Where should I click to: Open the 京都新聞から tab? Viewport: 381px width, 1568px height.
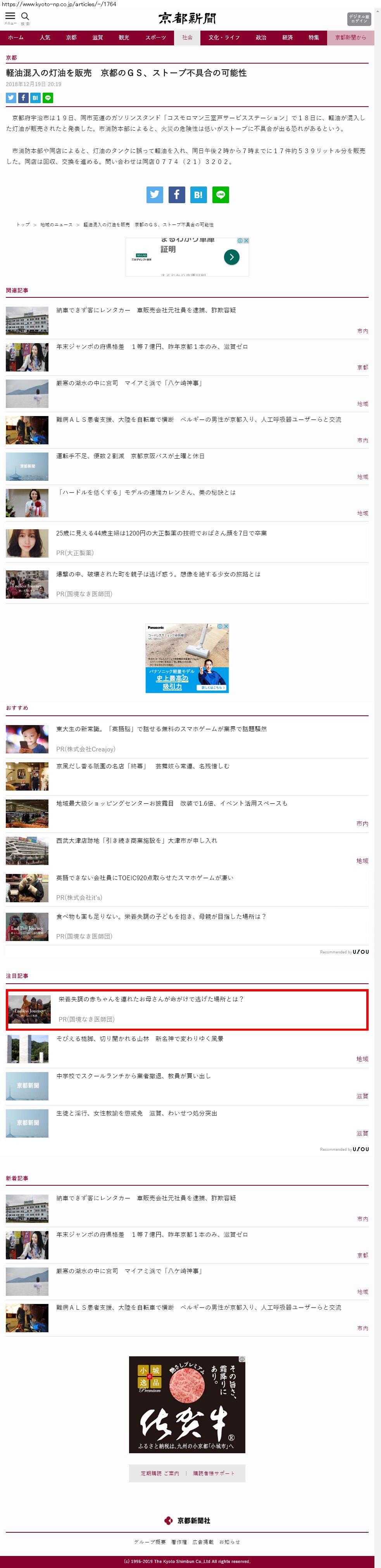coord(350,38)
